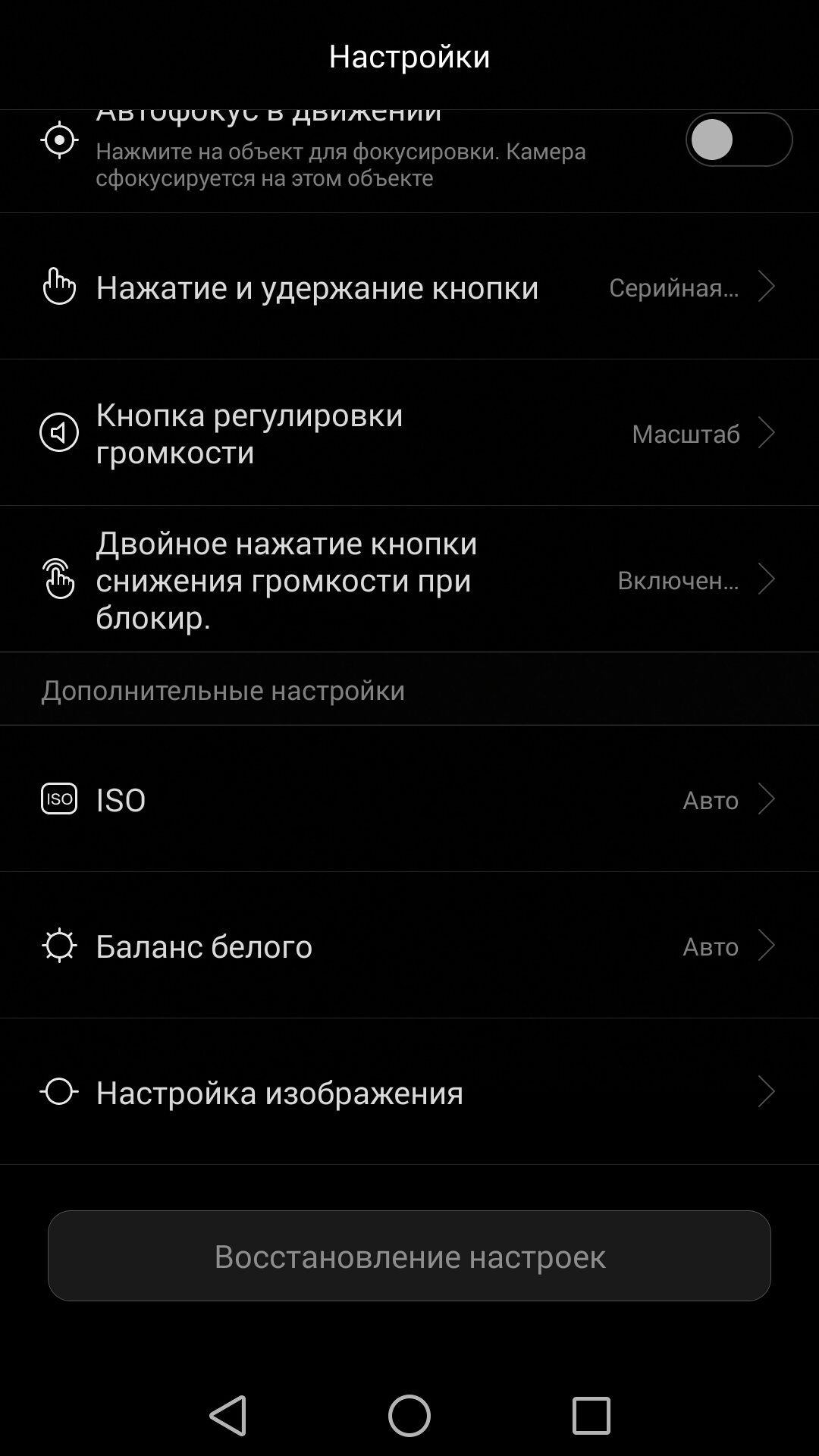This screenshot has height=1456, width=819.
Task: Open Настройка изображения
Action: [x=409, y=1093]
